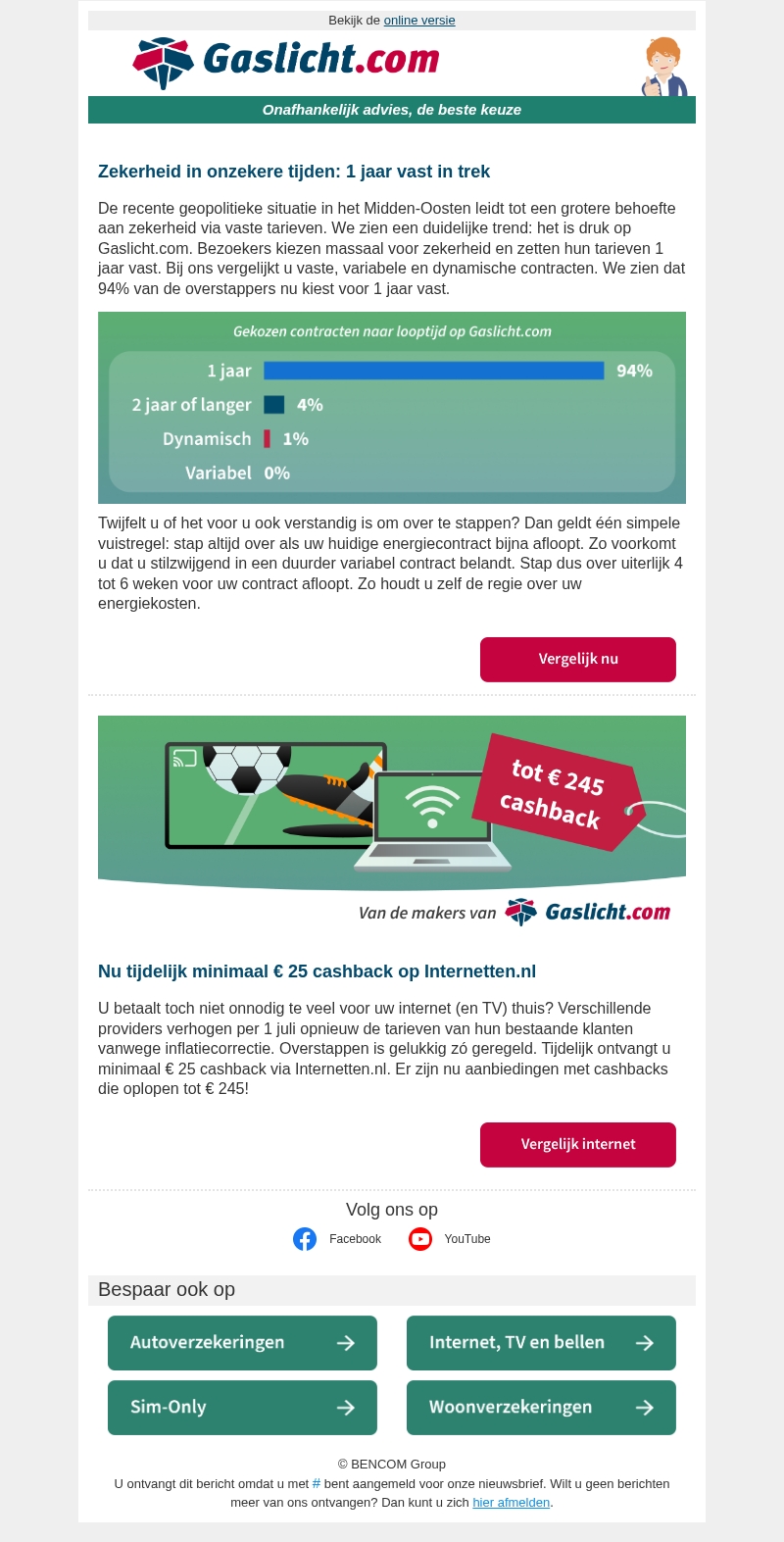This screenshot has height=1542, width=784.
Task: Open Autoverzekeringen
Action: (x=242, y=1343)
